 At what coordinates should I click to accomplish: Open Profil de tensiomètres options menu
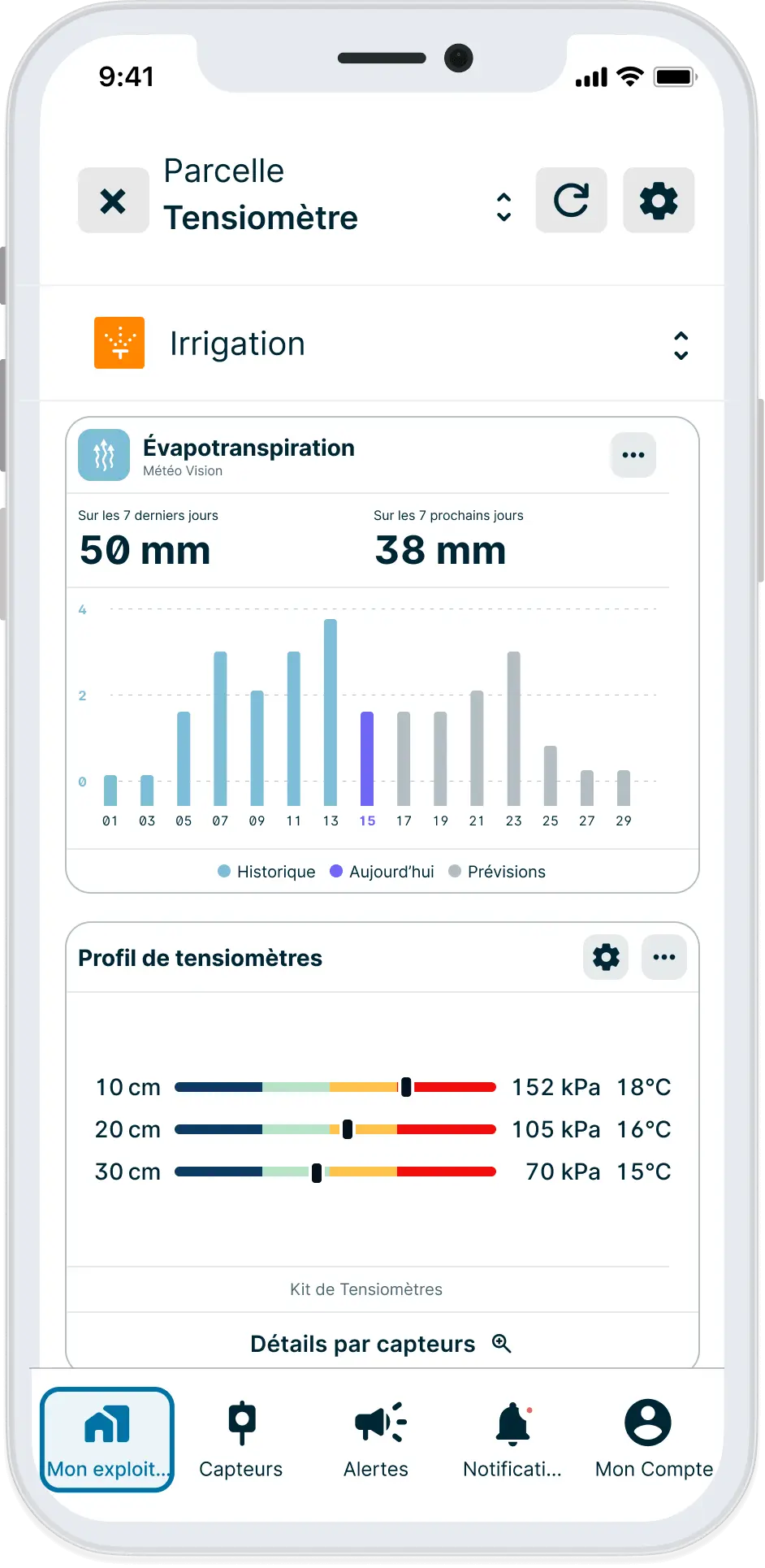tap(664, 957)
